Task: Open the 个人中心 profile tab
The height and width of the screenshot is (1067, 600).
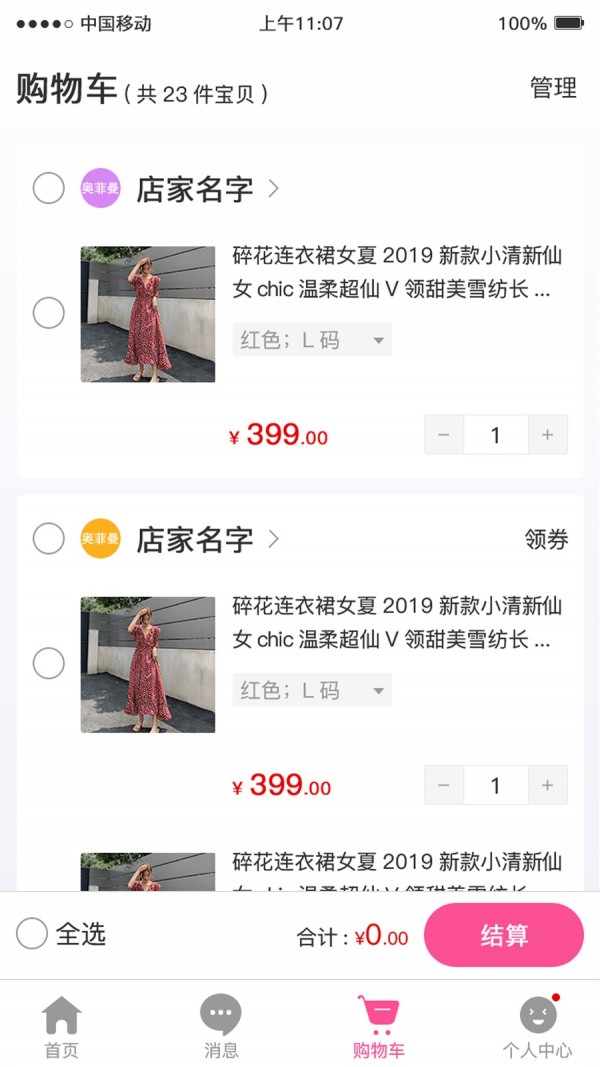Action: pos(537,1027)
